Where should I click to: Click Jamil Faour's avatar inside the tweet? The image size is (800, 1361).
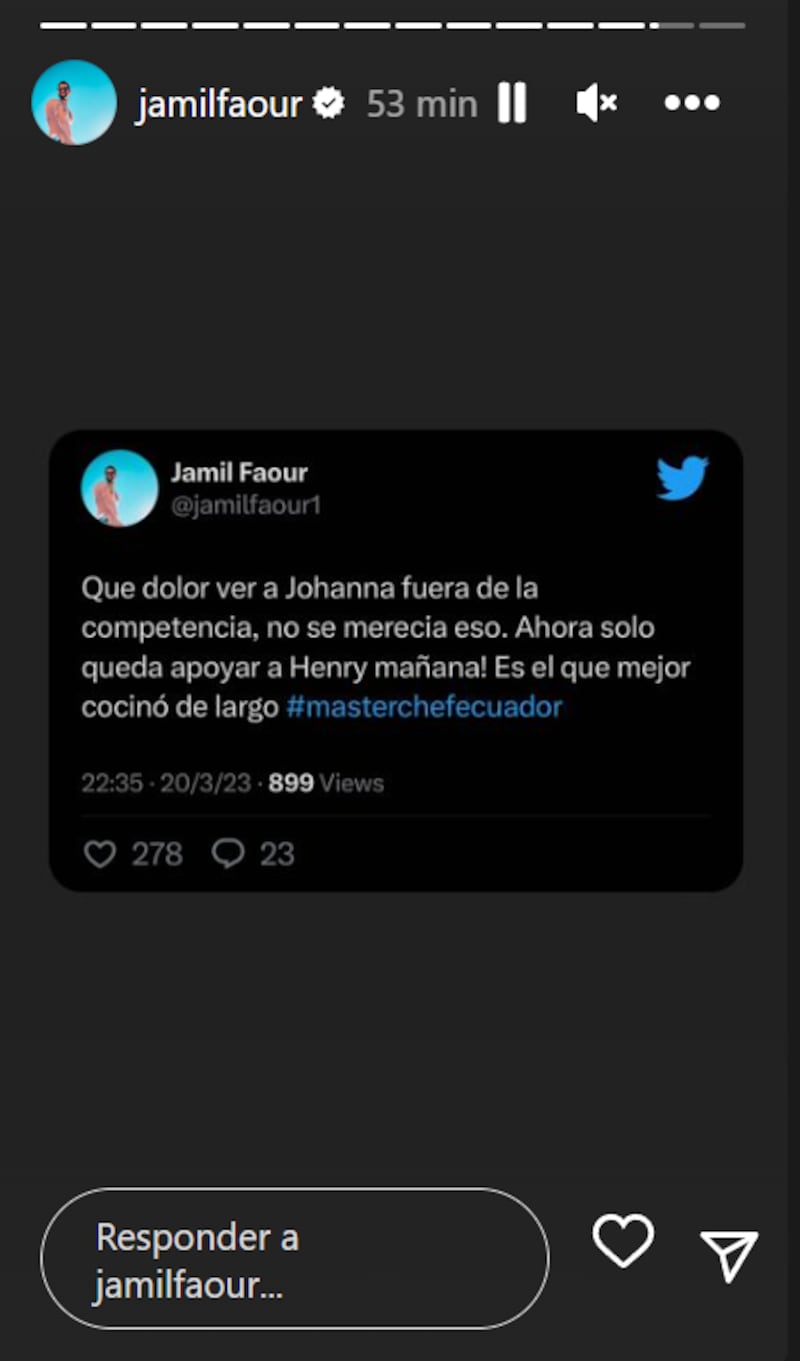(x=119, y=487)
